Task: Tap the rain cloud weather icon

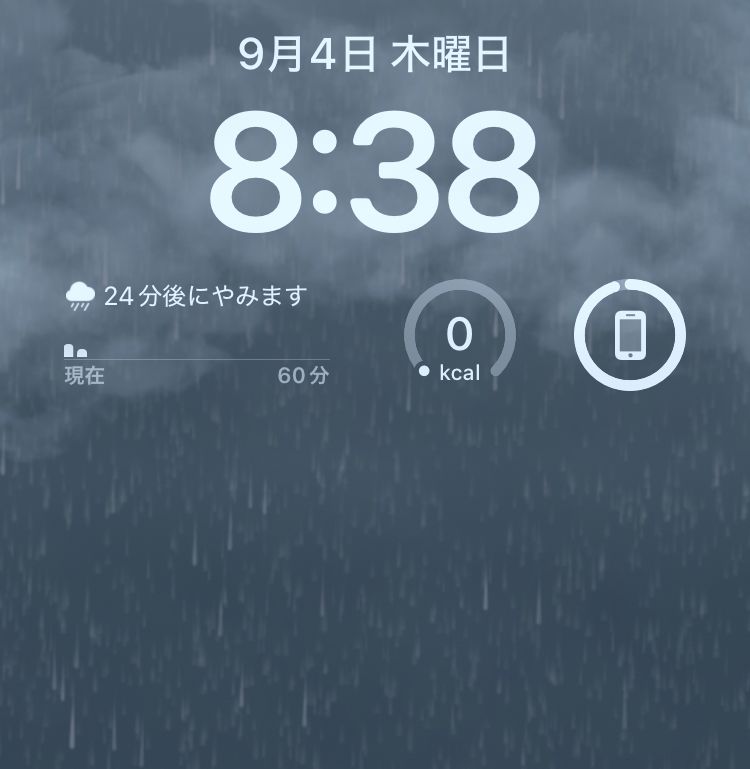Action: tap(81, 292)
